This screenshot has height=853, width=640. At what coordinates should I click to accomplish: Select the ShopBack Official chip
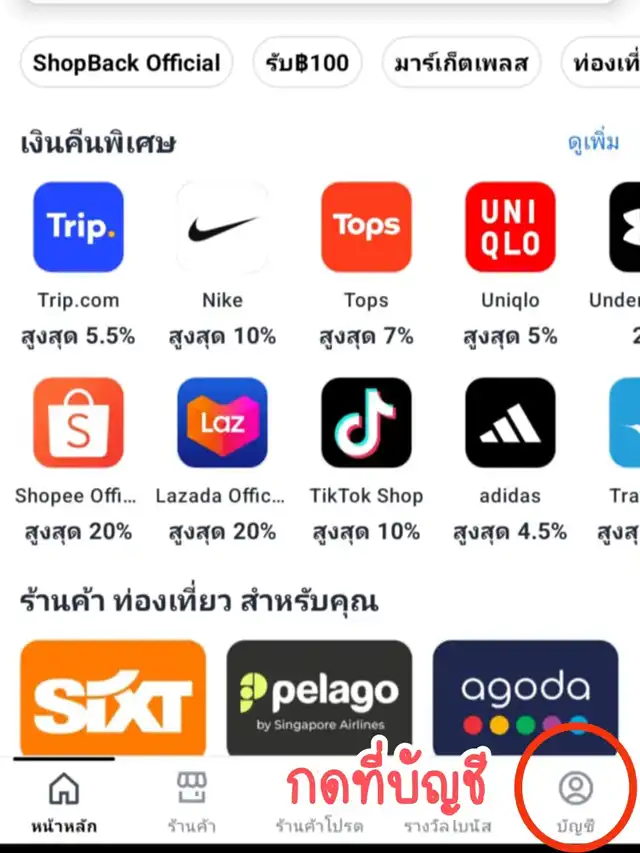coord(126,63)
